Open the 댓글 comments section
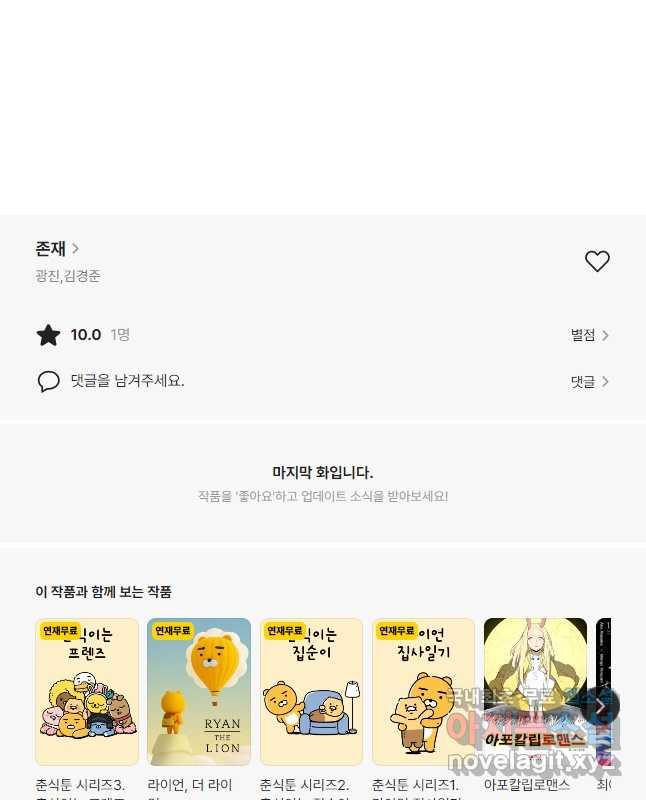This screenshot has width=646, height=800. click(589, 381)
